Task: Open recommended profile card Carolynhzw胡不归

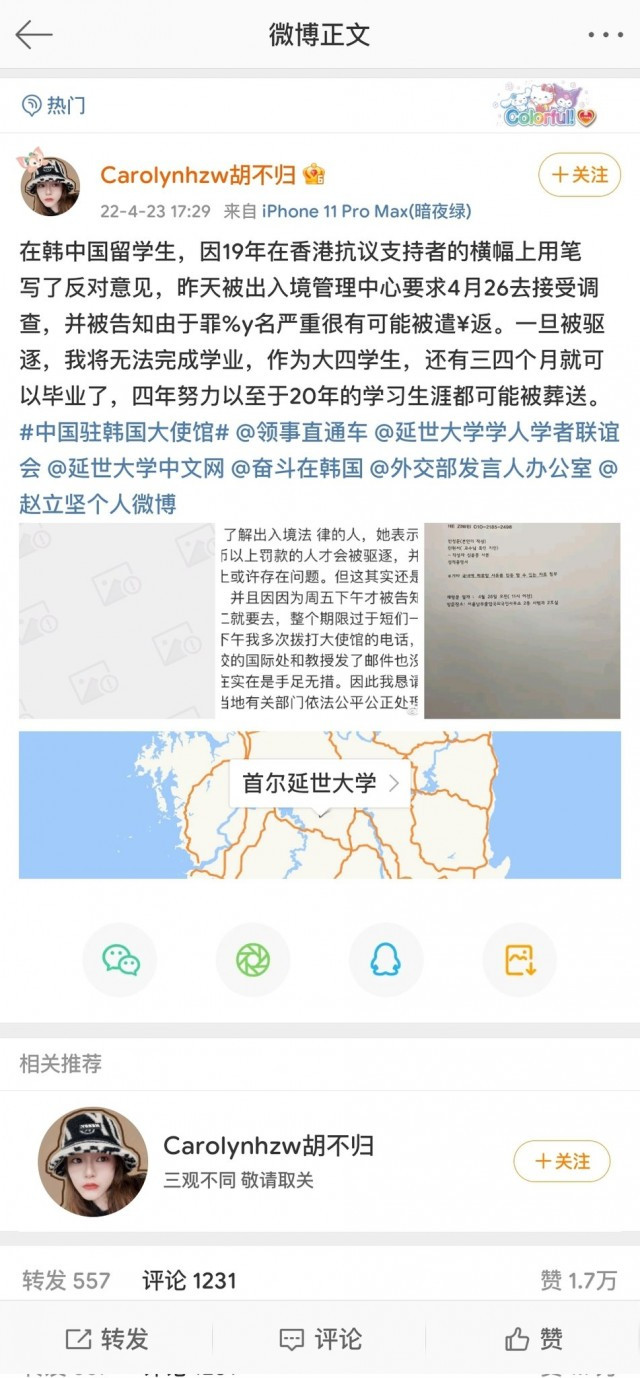Action: pos(269,1160)
